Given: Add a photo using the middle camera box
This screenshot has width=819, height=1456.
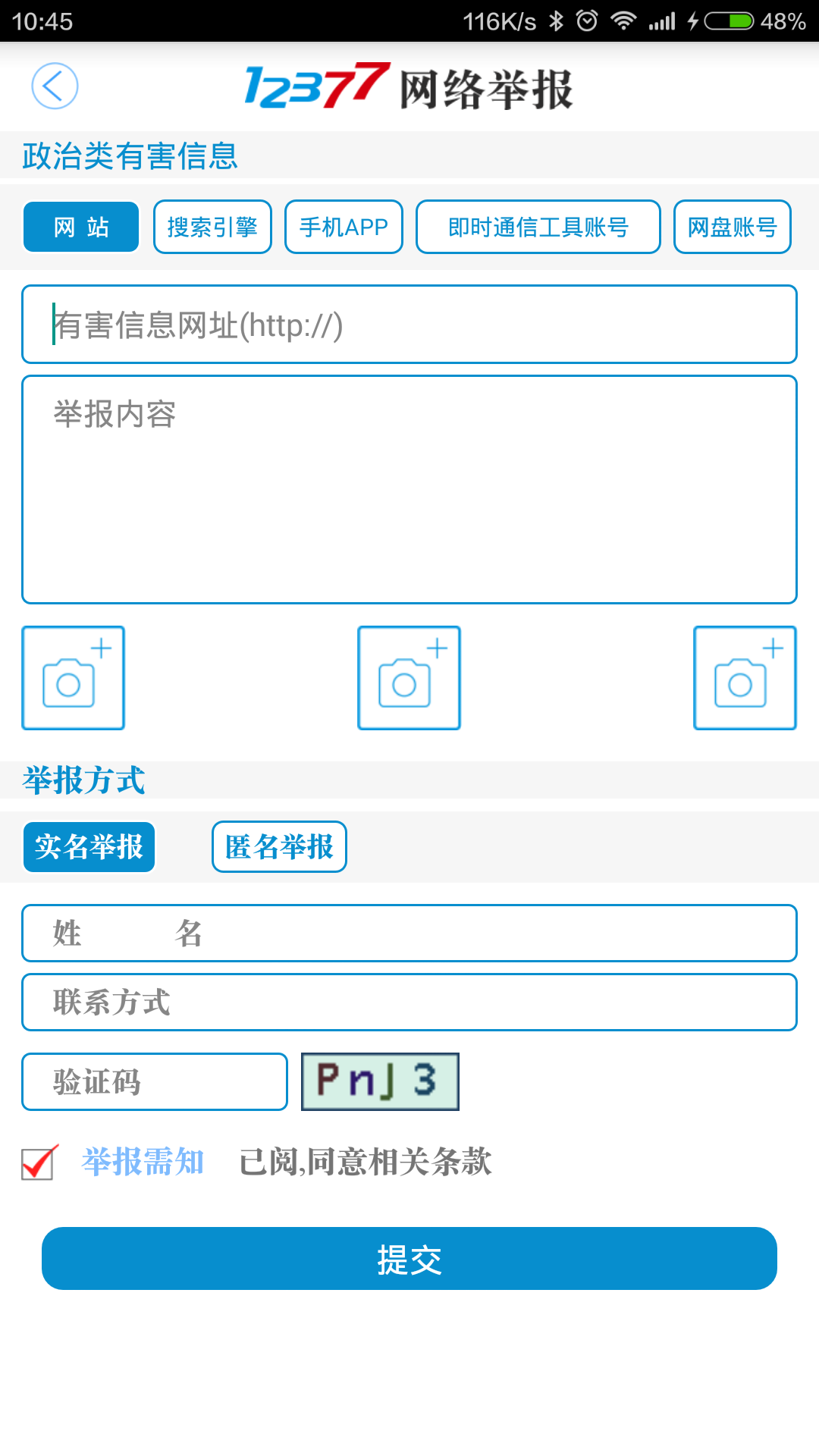Looking at the screenshot, I should (409, 678).
